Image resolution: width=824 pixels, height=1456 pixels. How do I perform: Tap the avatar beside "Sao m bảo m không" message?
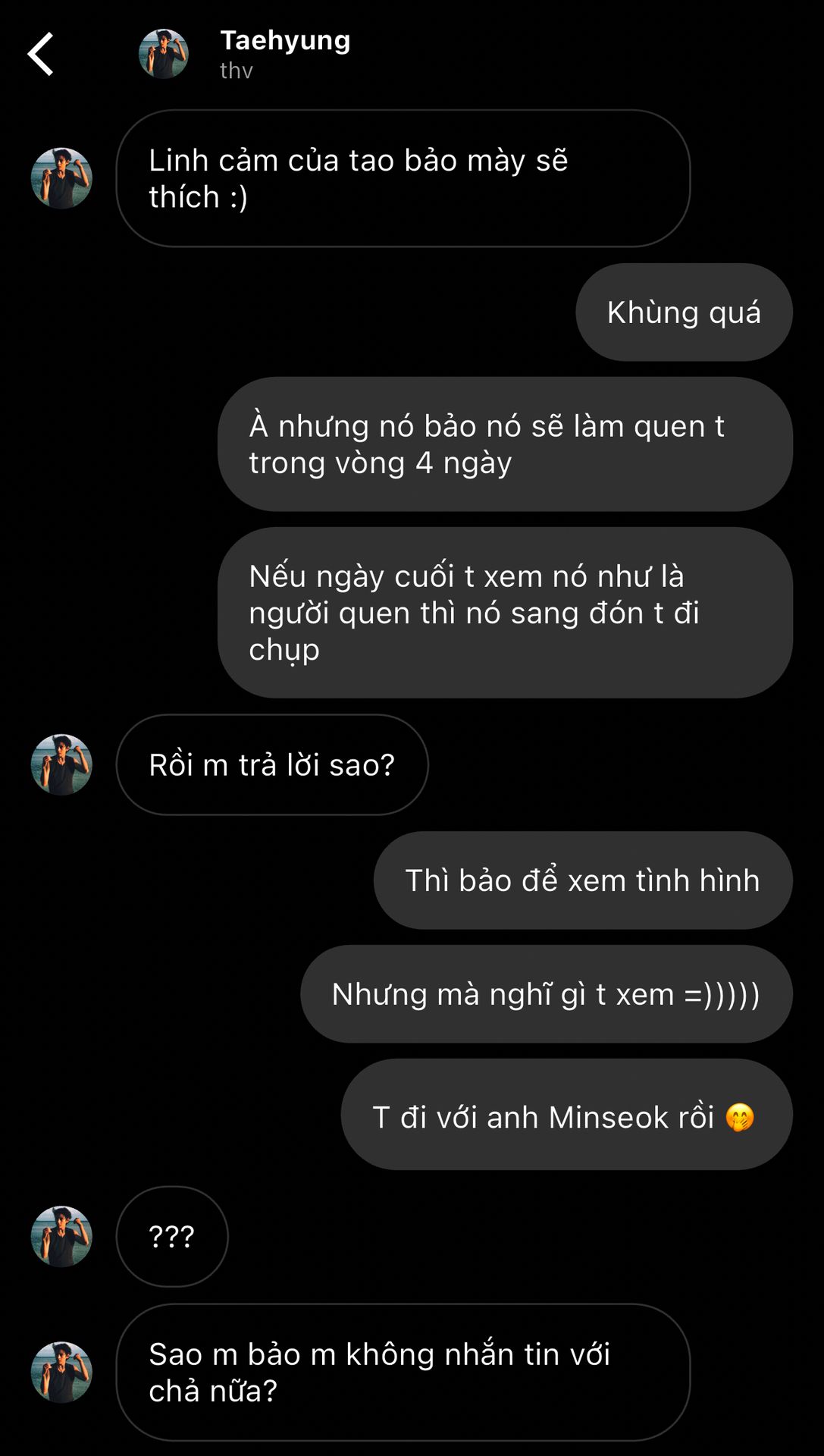pos(61,1372)
